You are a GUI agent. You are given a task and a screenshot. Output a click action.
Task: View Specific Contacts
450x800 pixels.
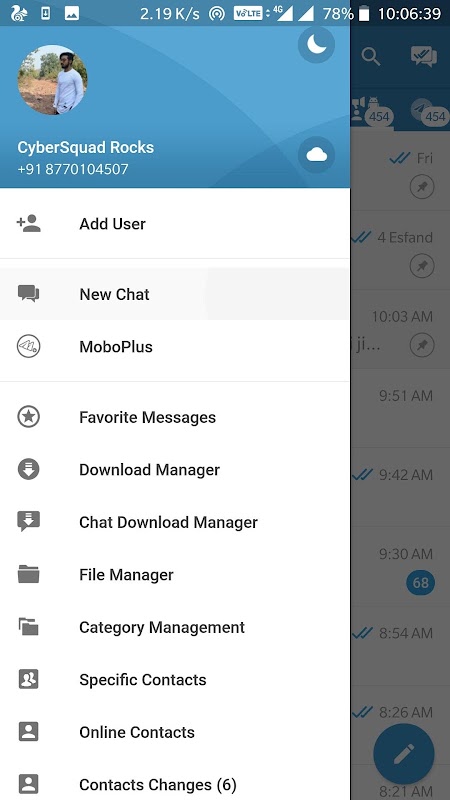[x=175, y=680]
